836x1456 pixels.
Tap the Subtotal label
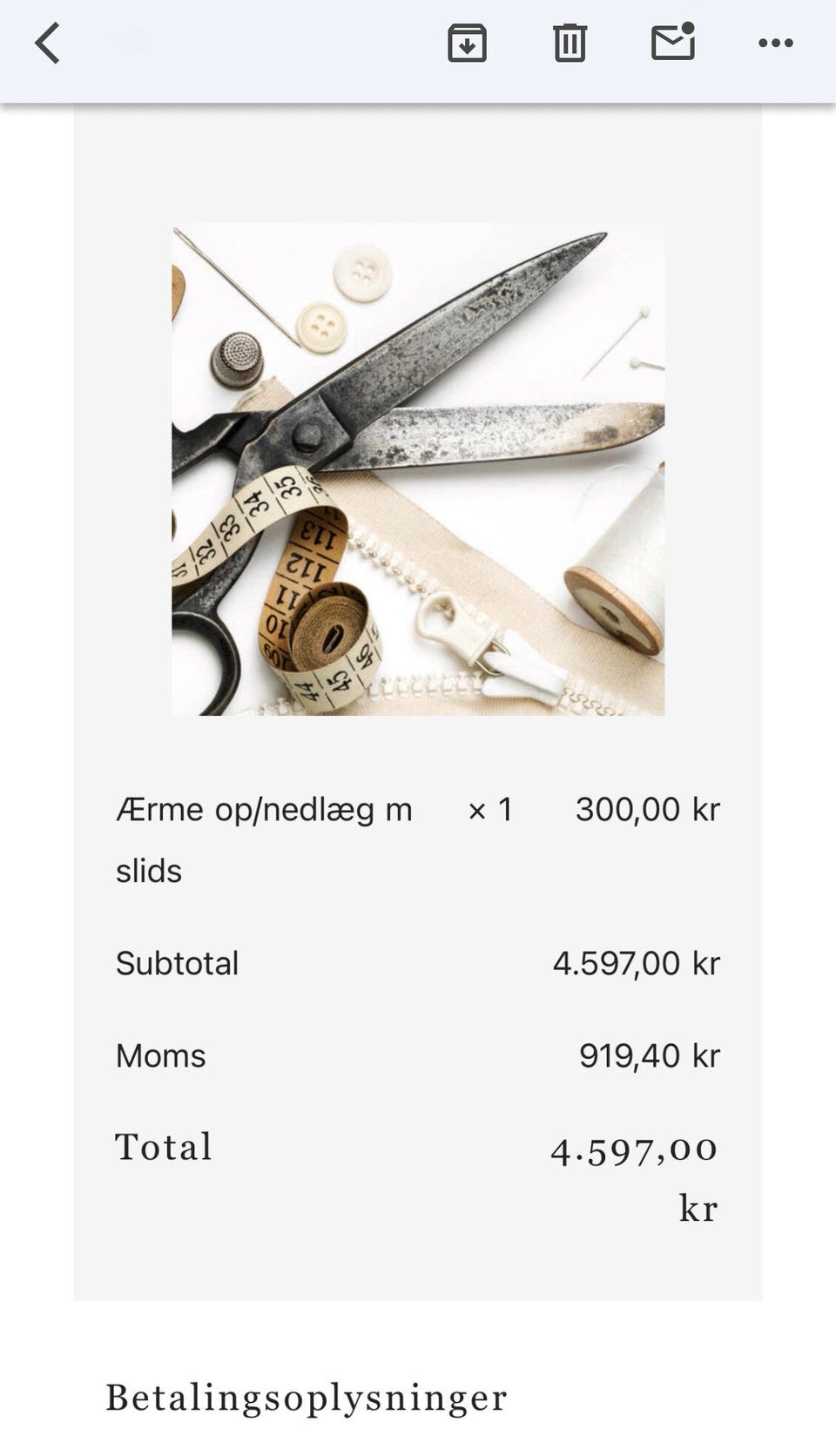(x=178, y=962)
